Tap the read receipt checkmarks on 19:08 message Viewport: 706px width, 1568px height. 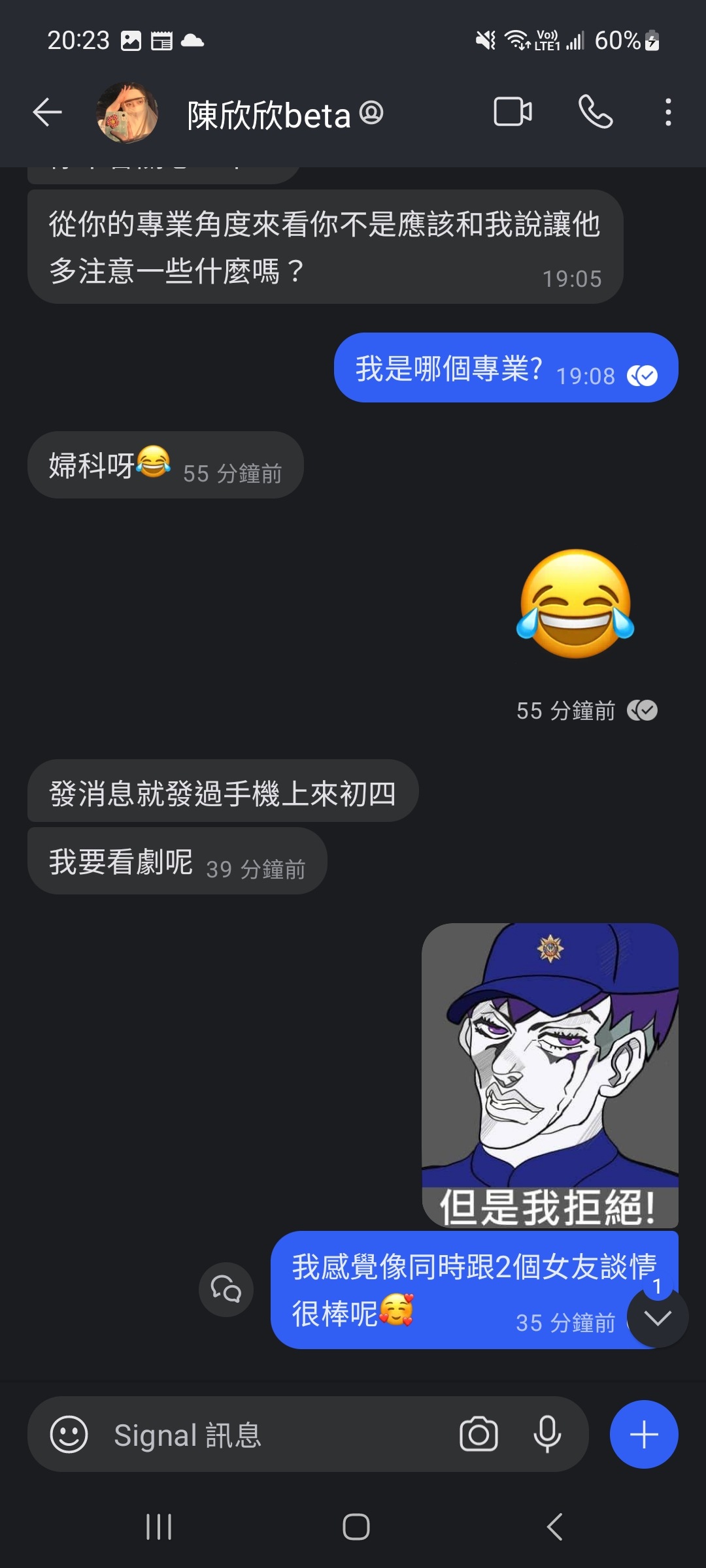(x=643, y=374)
